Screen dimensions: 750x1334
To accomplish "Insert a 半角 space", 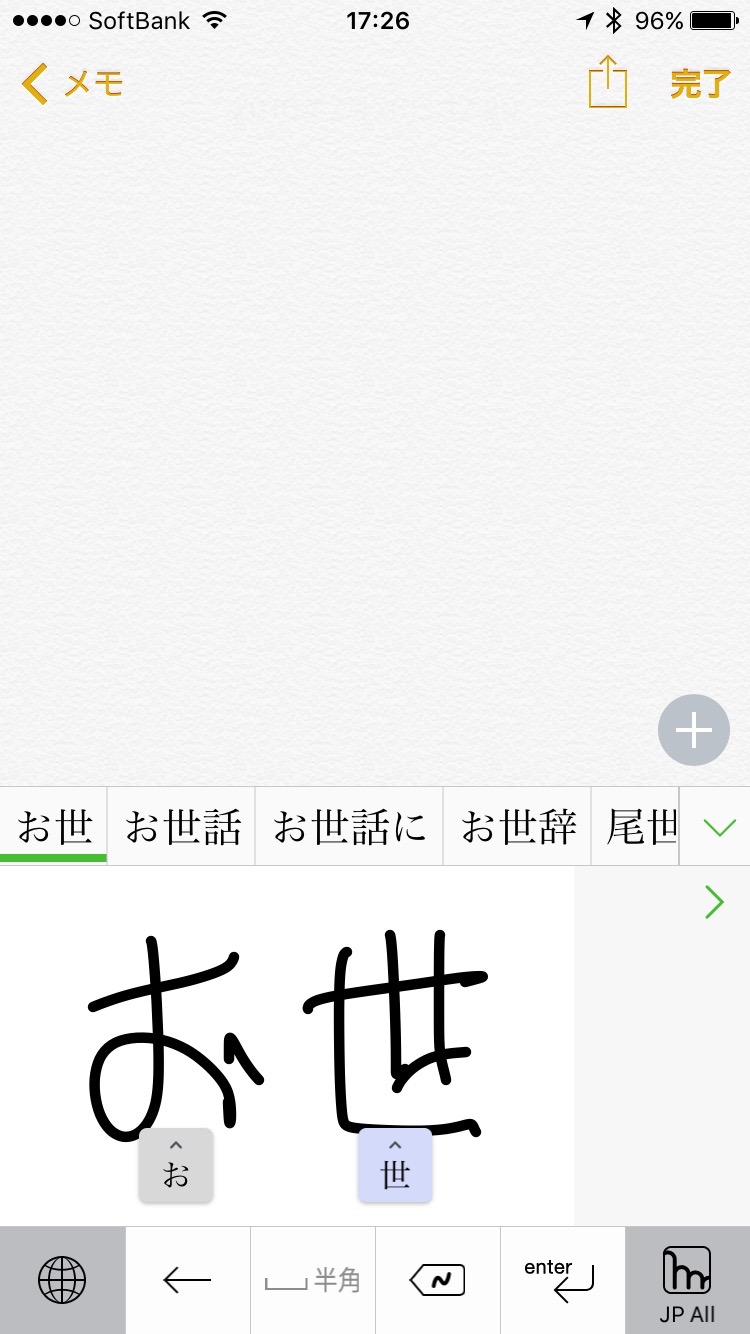I will click(313, 1280).
